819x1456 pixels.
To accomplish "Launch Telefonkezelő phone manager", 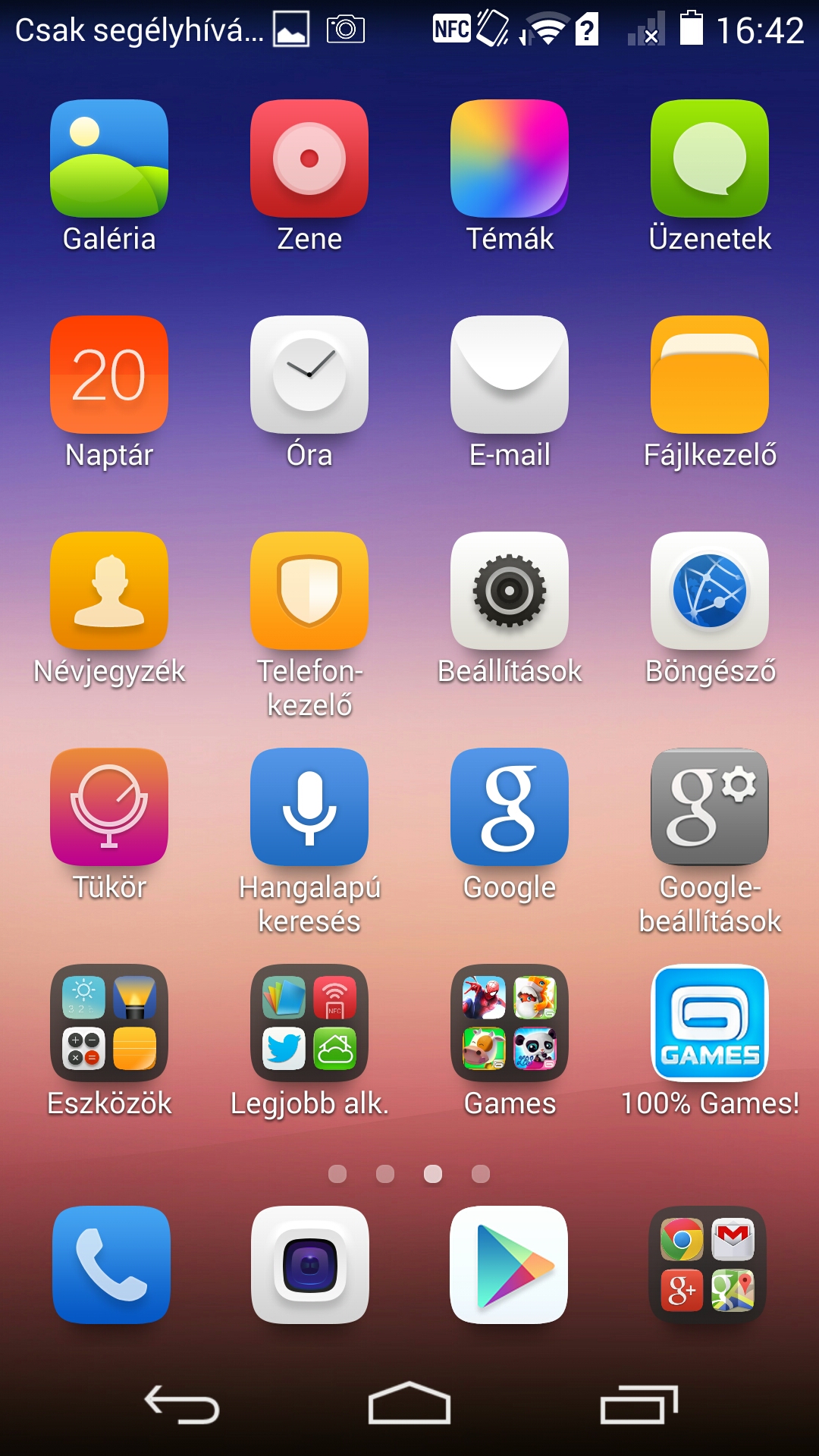I will pyautogui.click(x=309, y=591).
